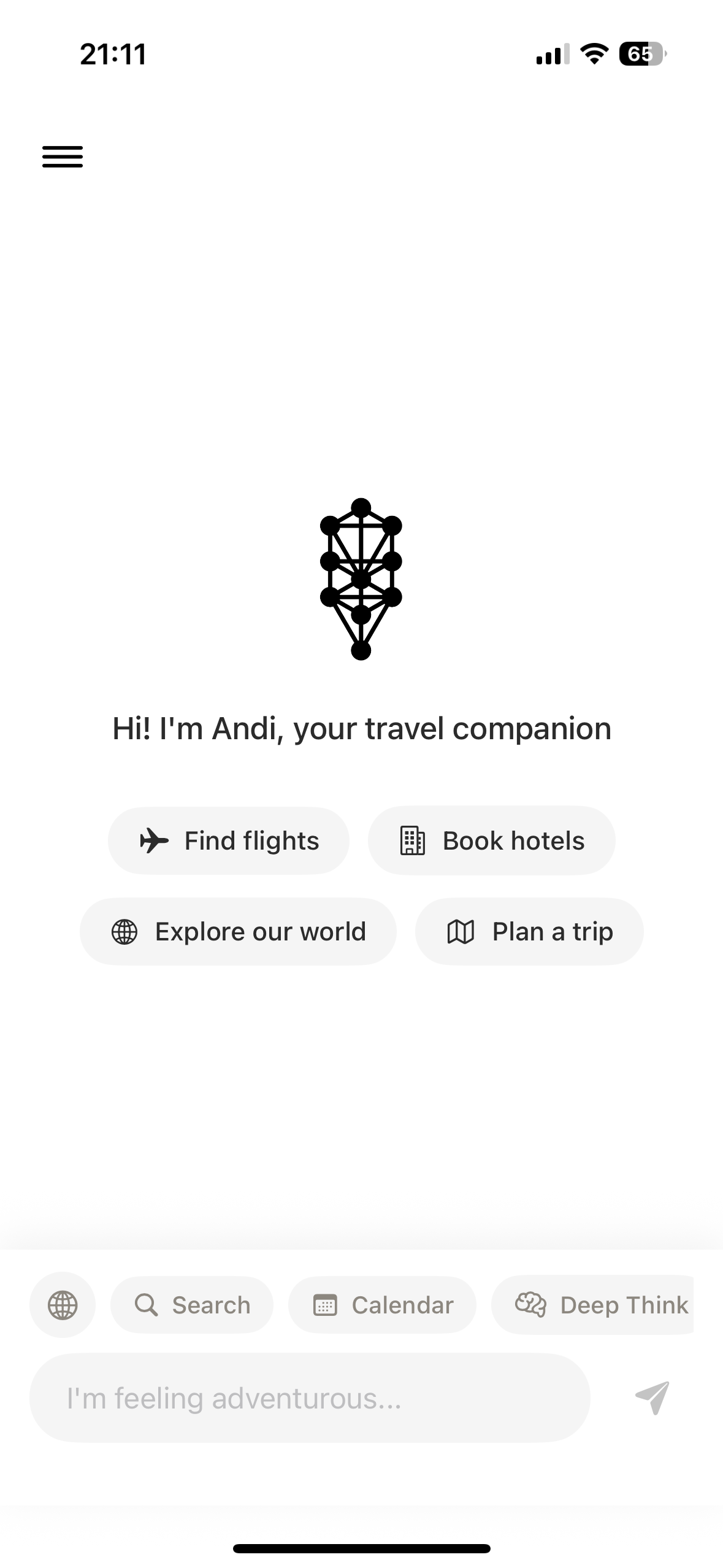
Task: Start Plan a trip
Action: coord(529,931)
